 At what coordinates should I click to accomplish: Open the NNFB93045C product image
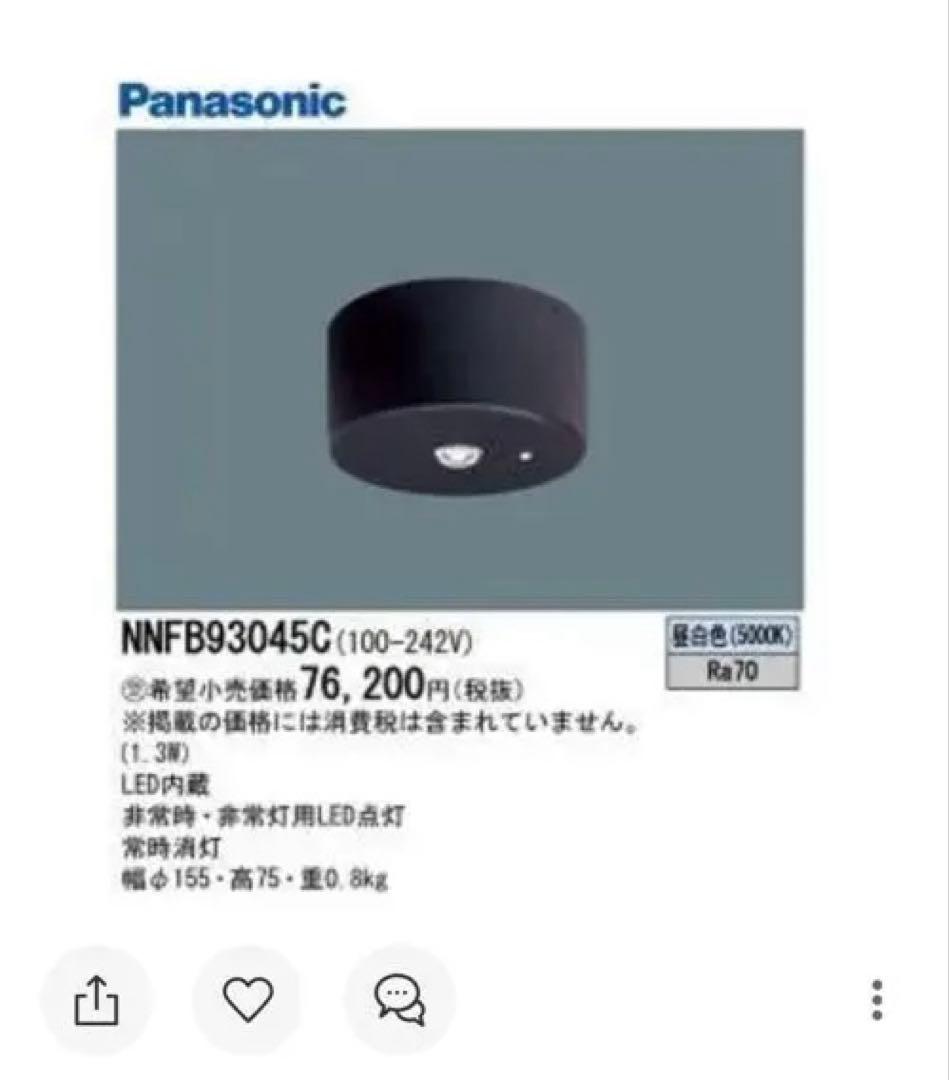[460, 368]
